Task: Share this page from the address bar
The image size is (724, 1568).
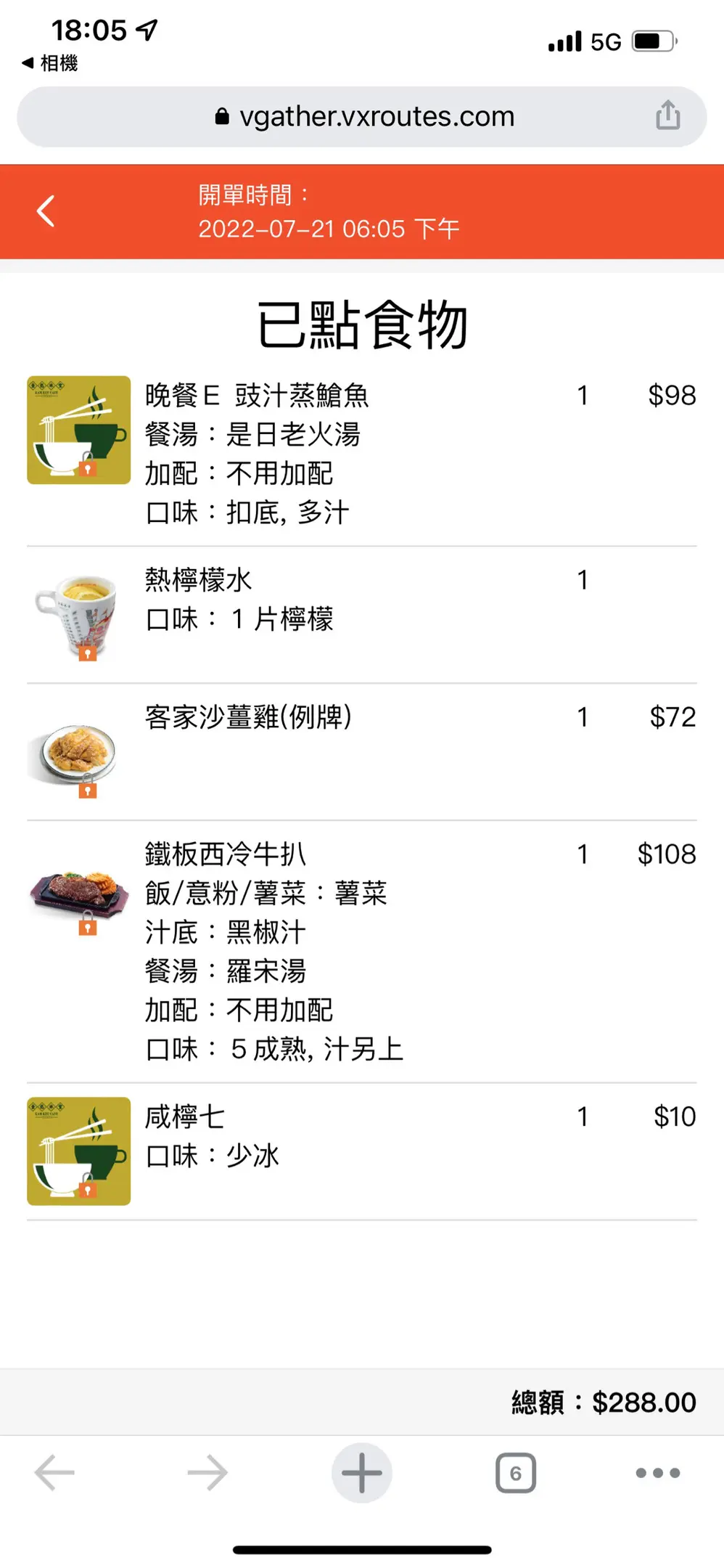Action: (667, 115)
